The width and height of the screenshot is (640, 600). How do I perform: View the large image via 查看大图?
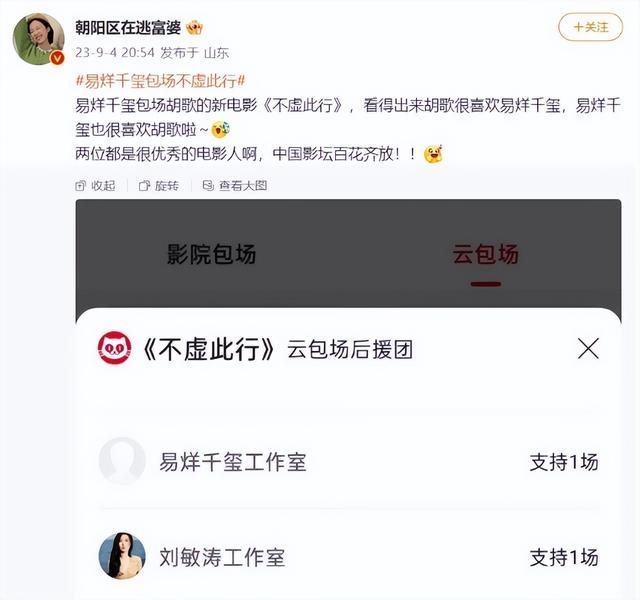pos(236,185)
